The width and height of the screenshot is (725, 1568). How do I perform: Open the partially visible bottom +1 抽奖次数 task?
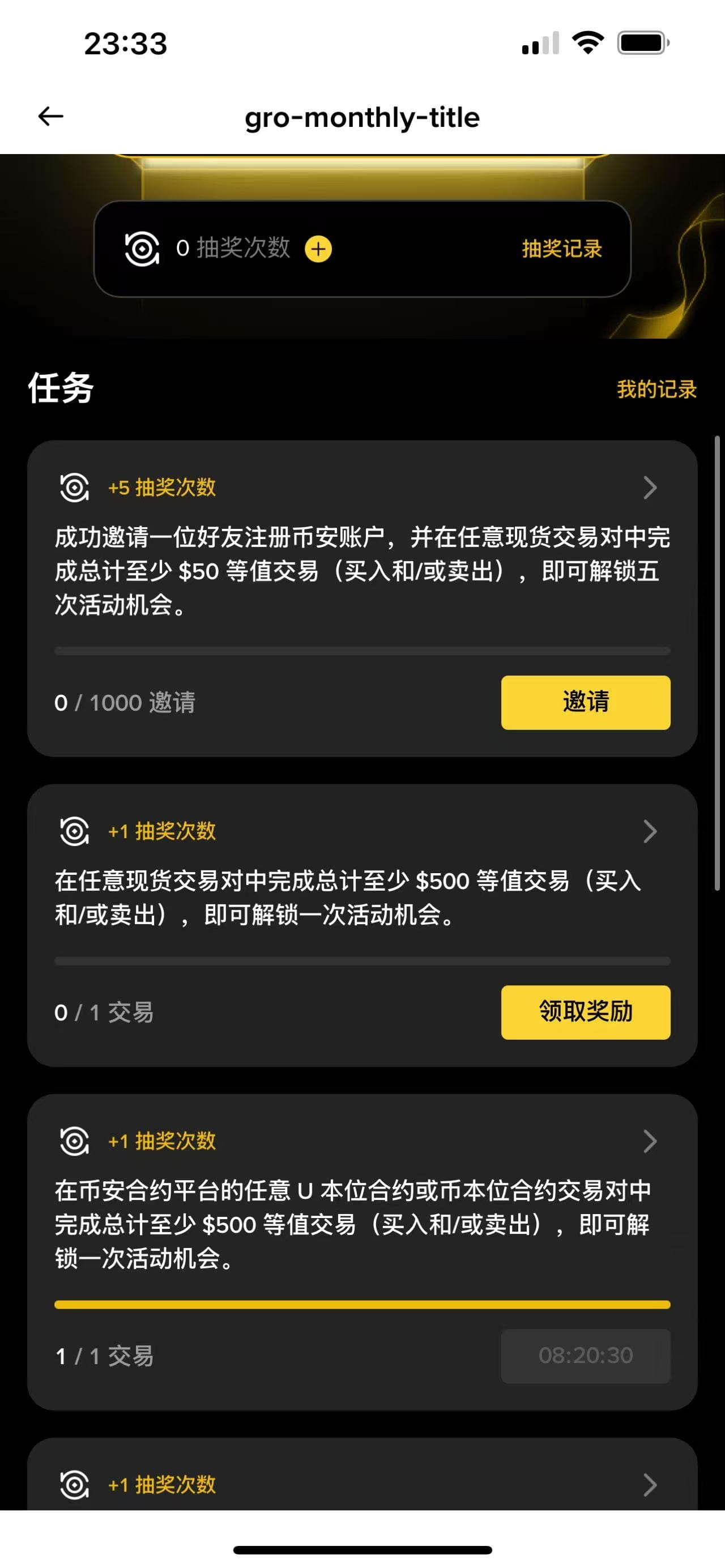362,1474
